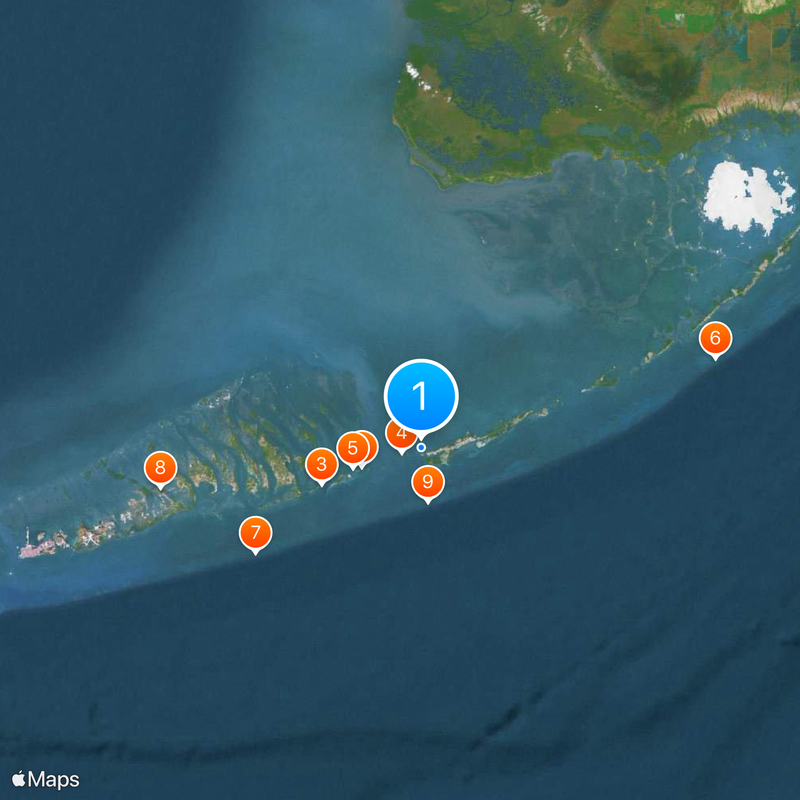Open the orange pin numbered 4
This screenshot has width=800, height=800.
click(x=397, y=436)
